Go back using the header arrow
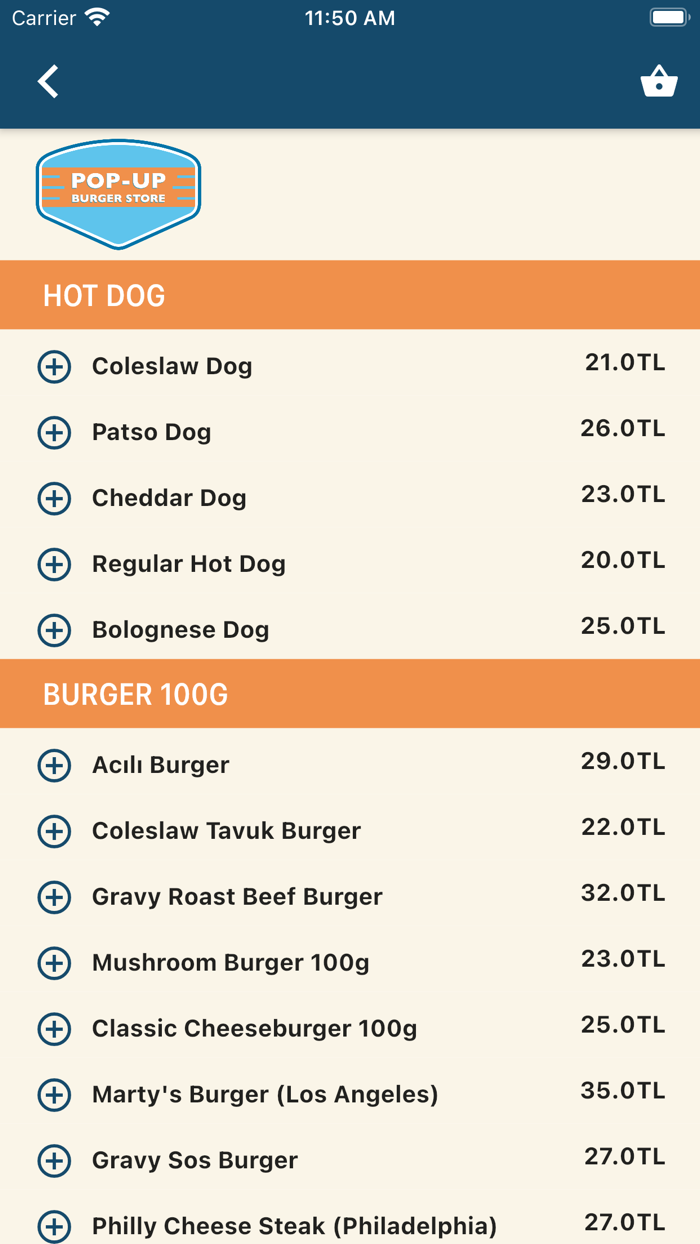 [x=48, y=81]
